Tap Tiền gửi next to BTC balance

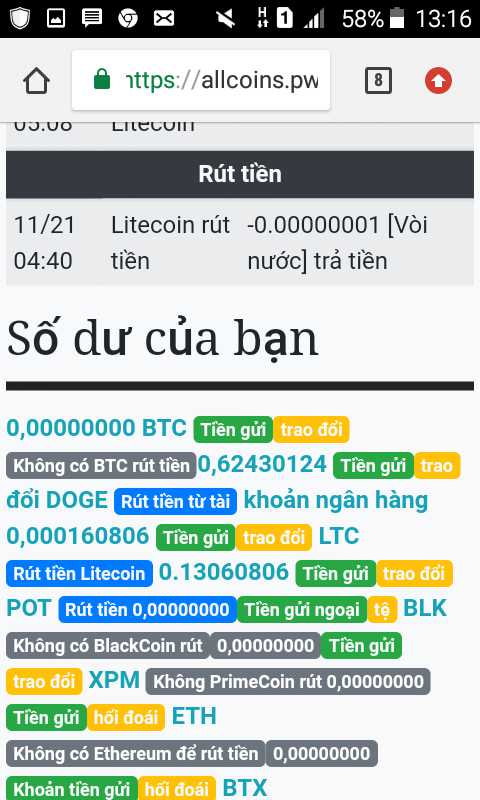[x=233, y=430]
